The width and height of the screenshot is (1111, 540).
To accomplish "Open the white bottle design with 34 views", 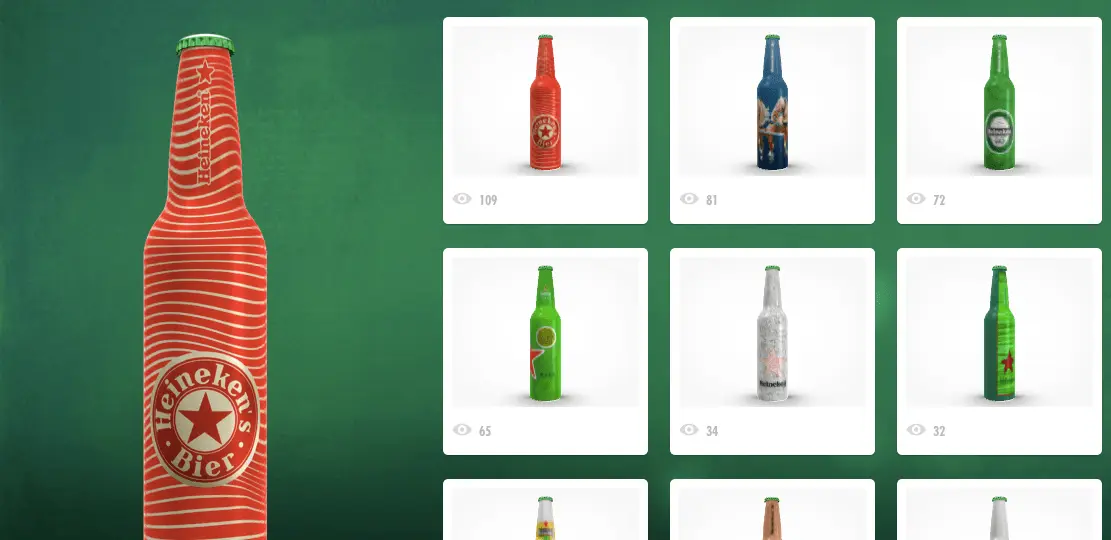I will [x=771, y=333].
